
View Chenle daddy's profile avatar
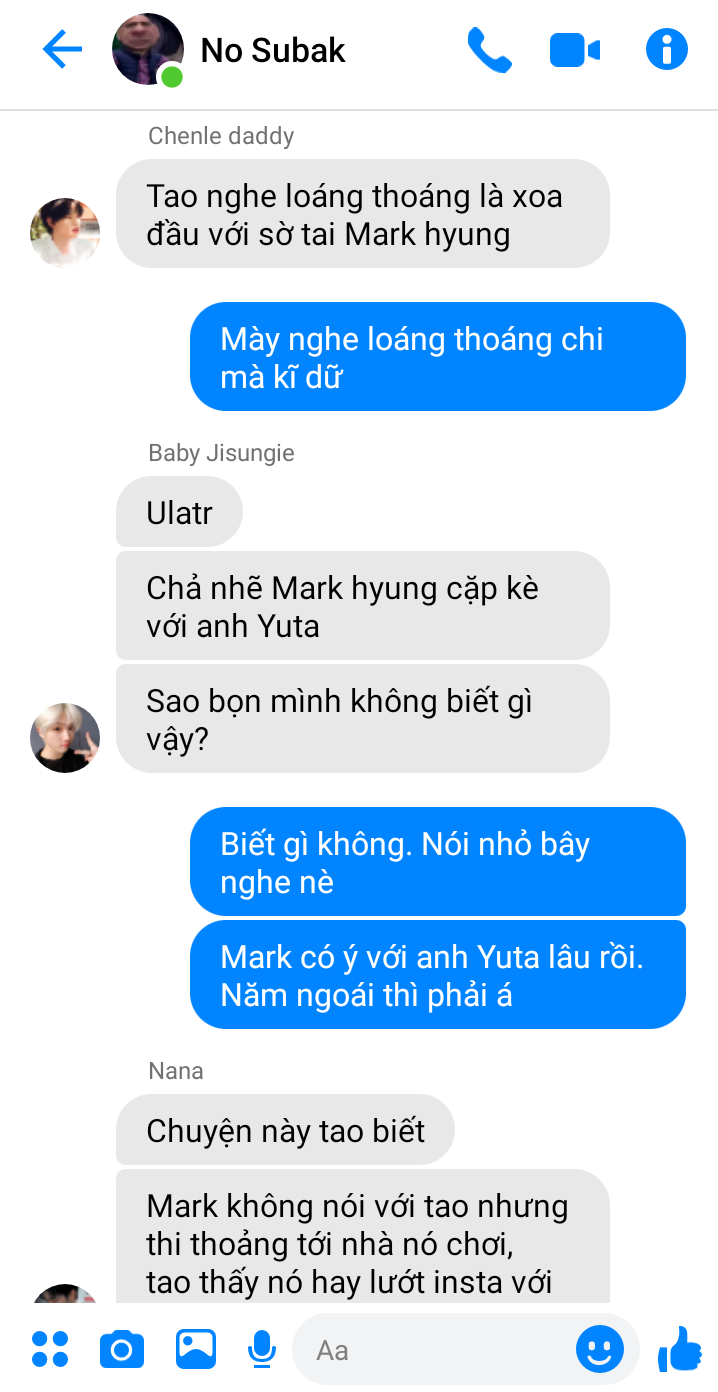click(x=65, y=233)
